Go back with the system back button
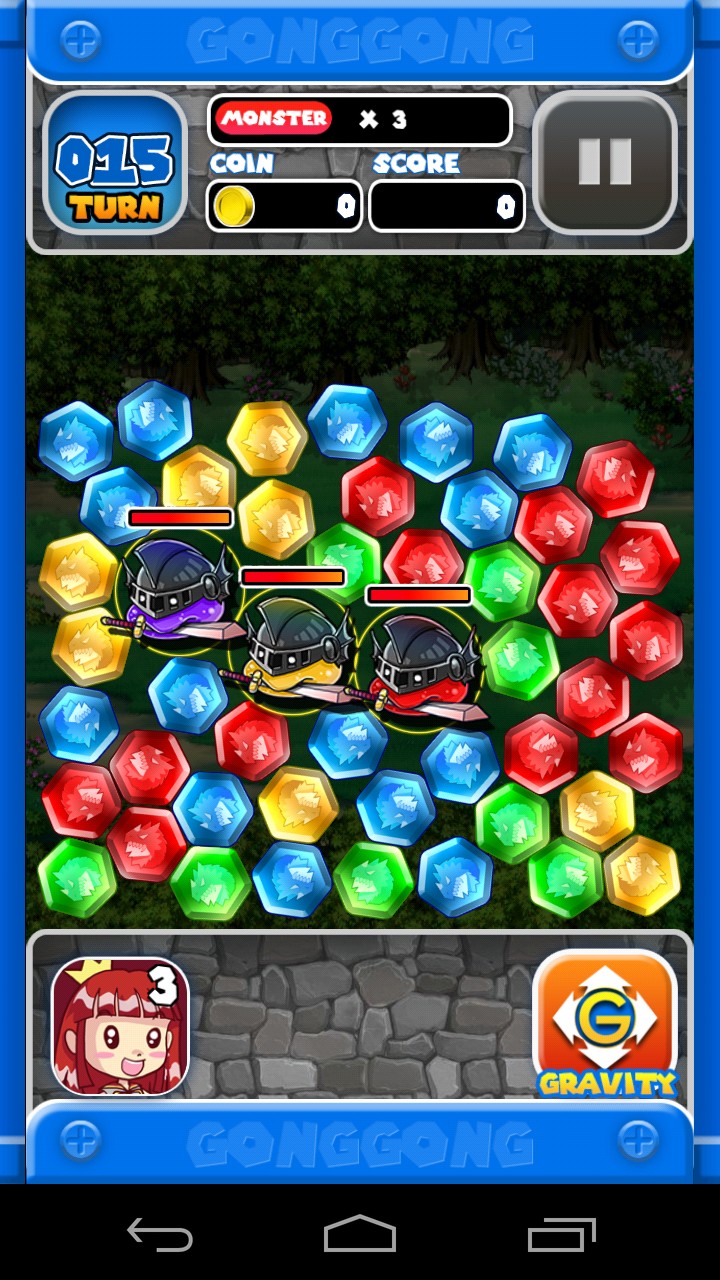The image size is (720, 1280). (160, 1235)
